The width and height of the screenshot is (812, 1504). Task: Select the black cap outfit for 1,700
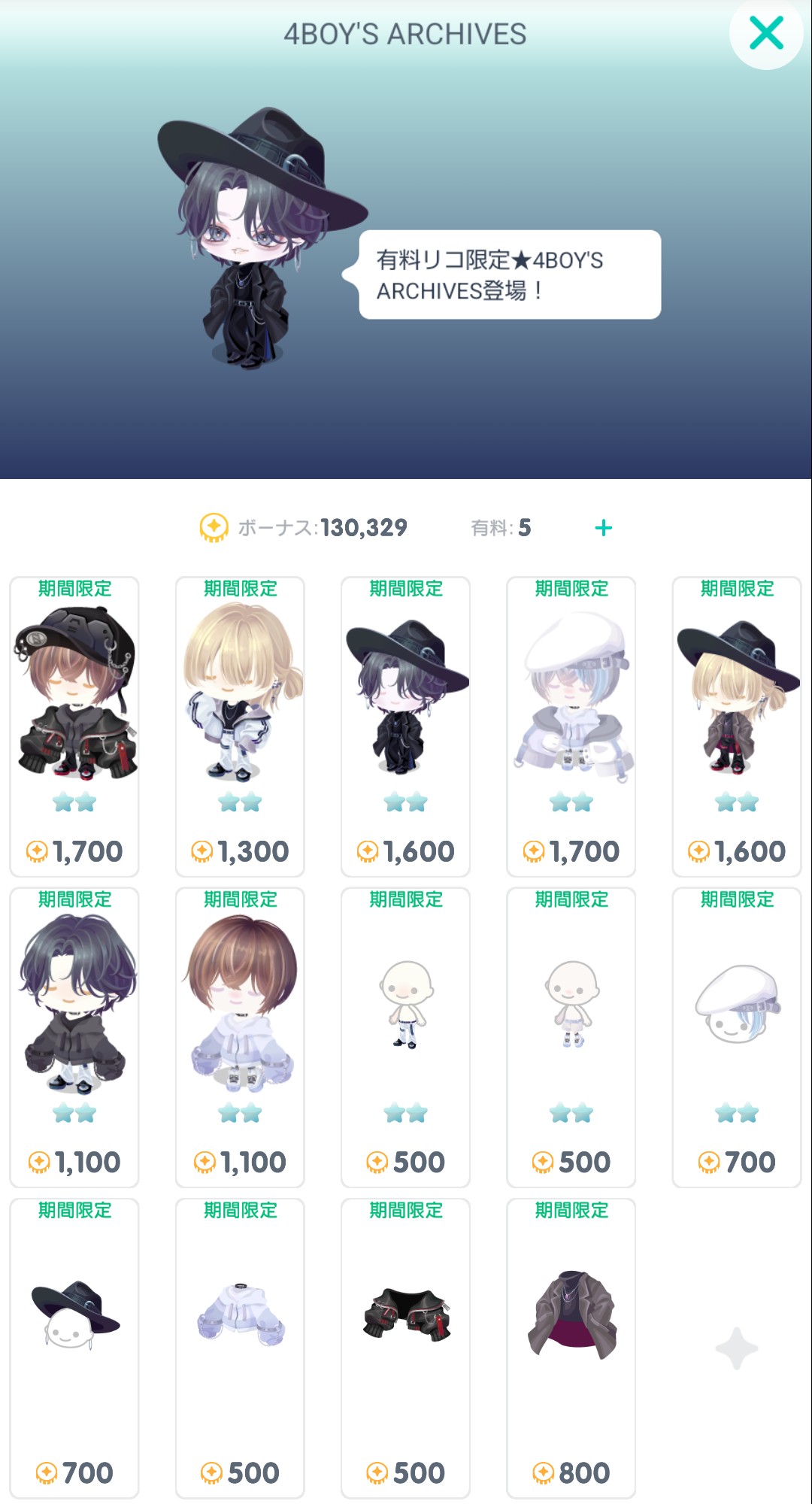tap(74, 726)
